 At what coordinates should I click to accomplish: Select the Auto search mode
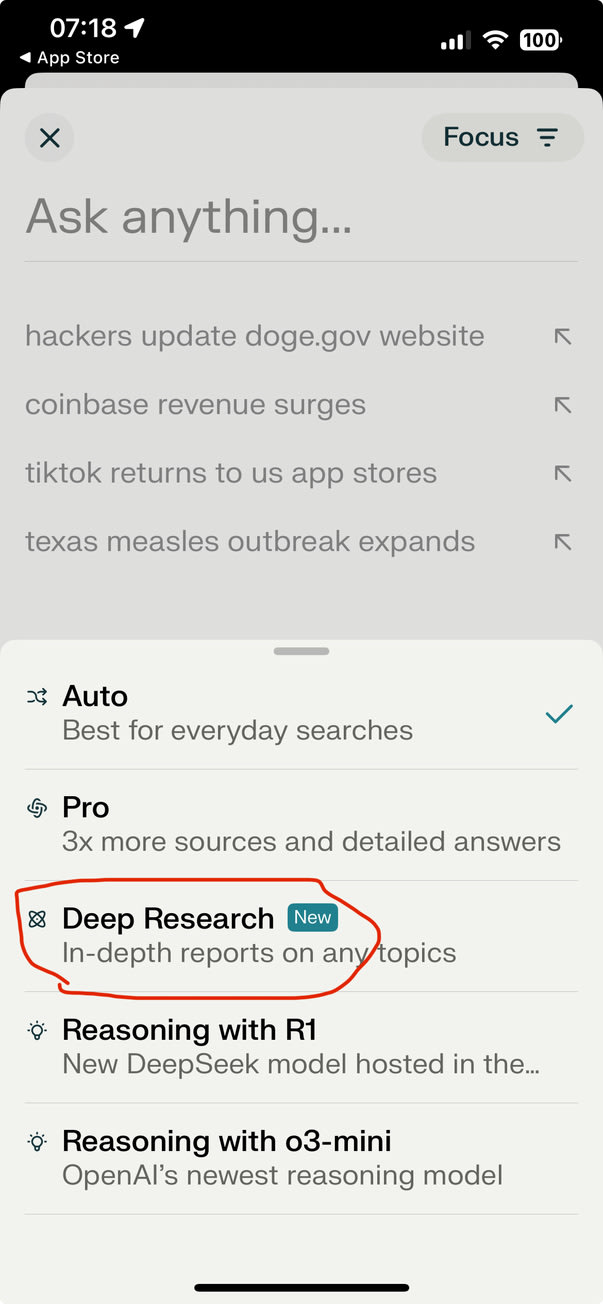coord(301,713)
